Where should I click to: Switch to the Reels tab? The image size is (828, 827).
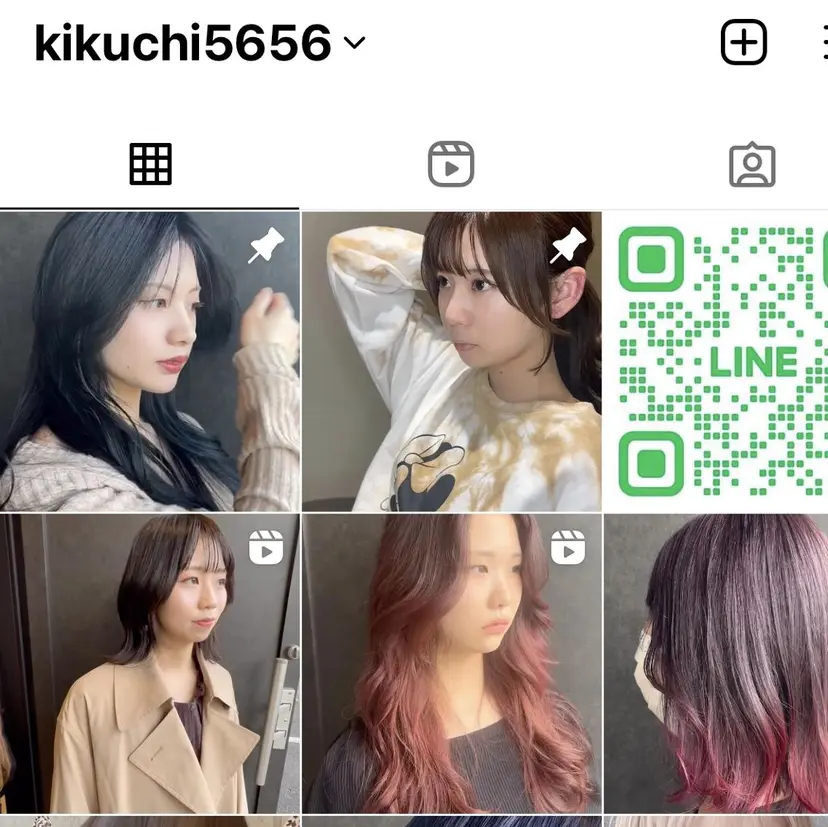tap(451, 165)
